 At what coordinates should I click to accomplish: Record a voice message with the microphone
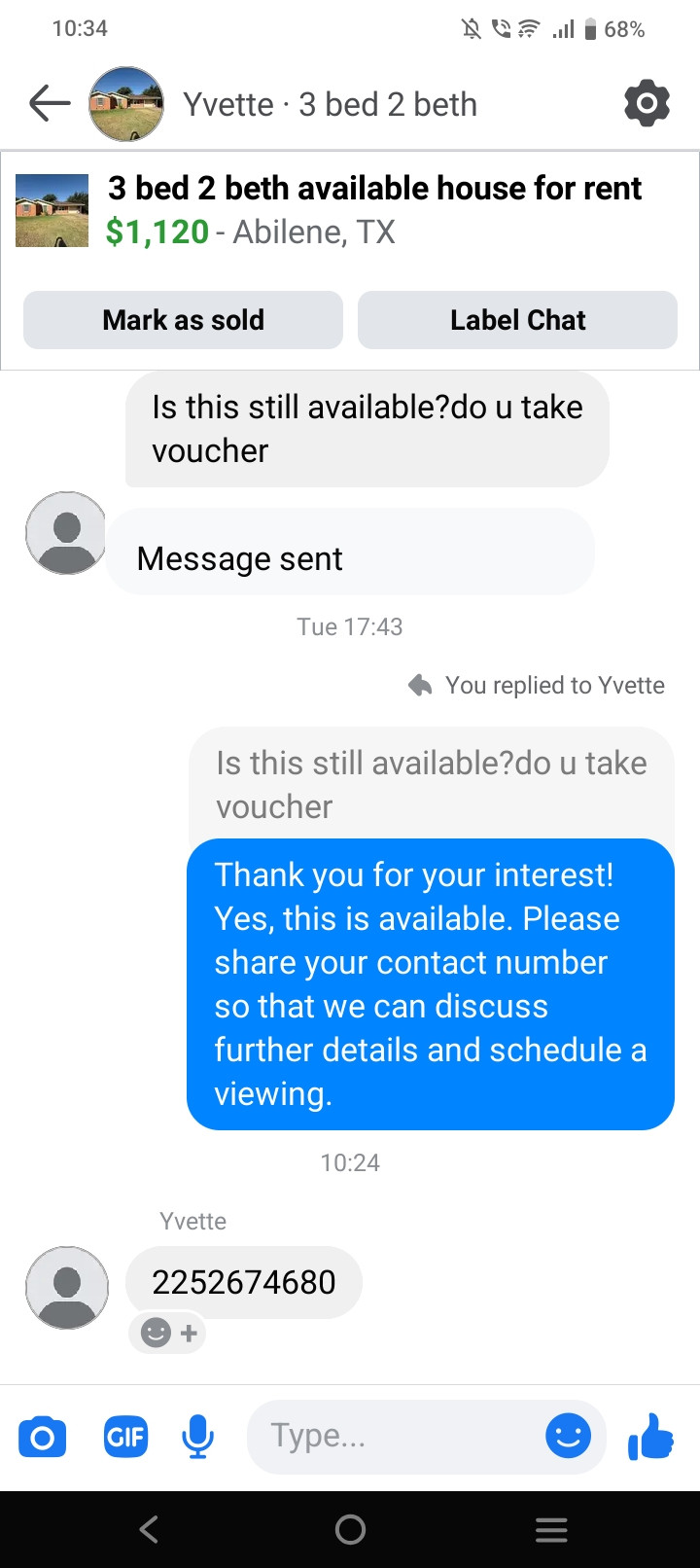197,1437
